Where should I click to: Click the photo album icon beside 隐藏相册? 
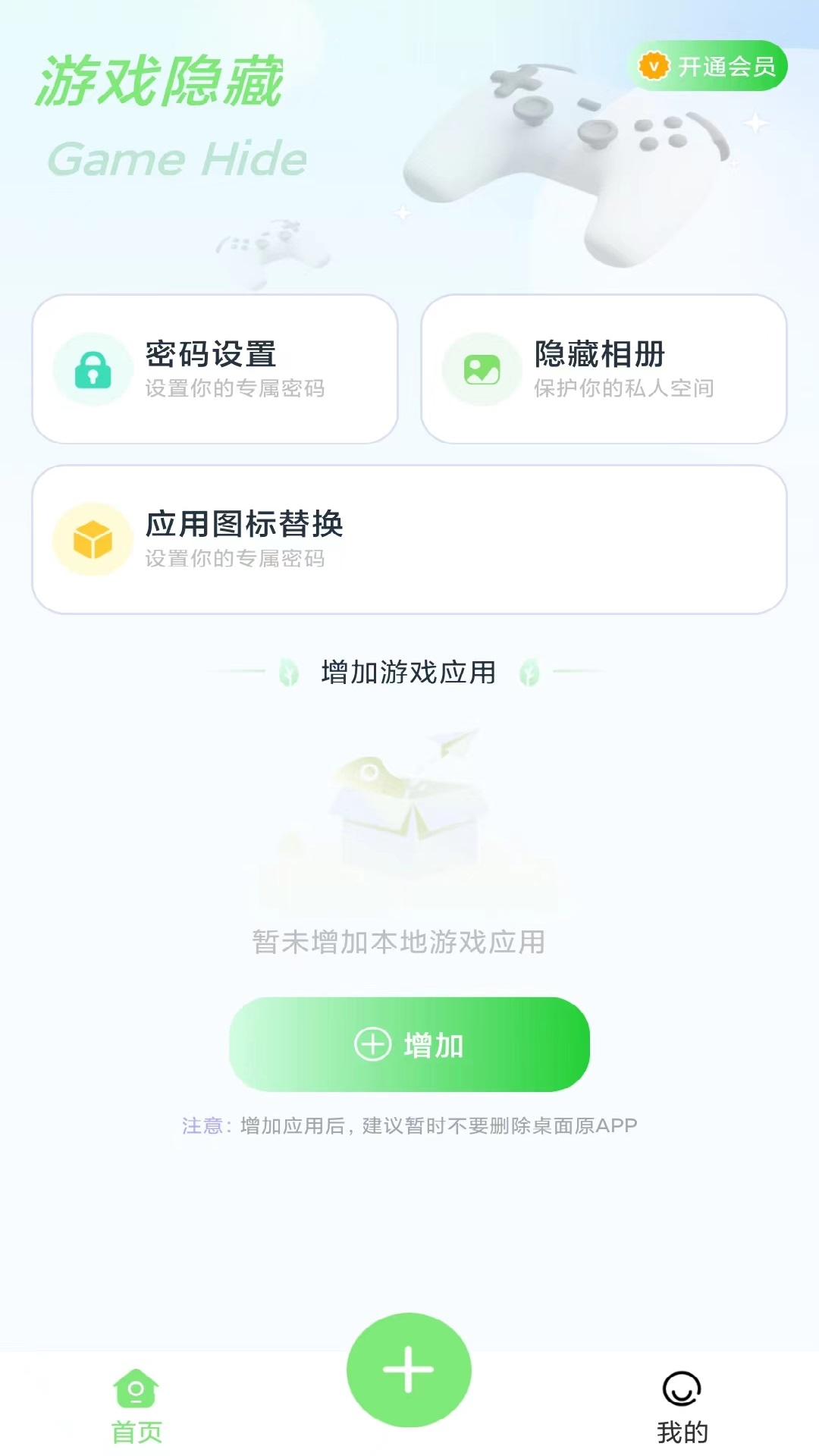(484, 369)
